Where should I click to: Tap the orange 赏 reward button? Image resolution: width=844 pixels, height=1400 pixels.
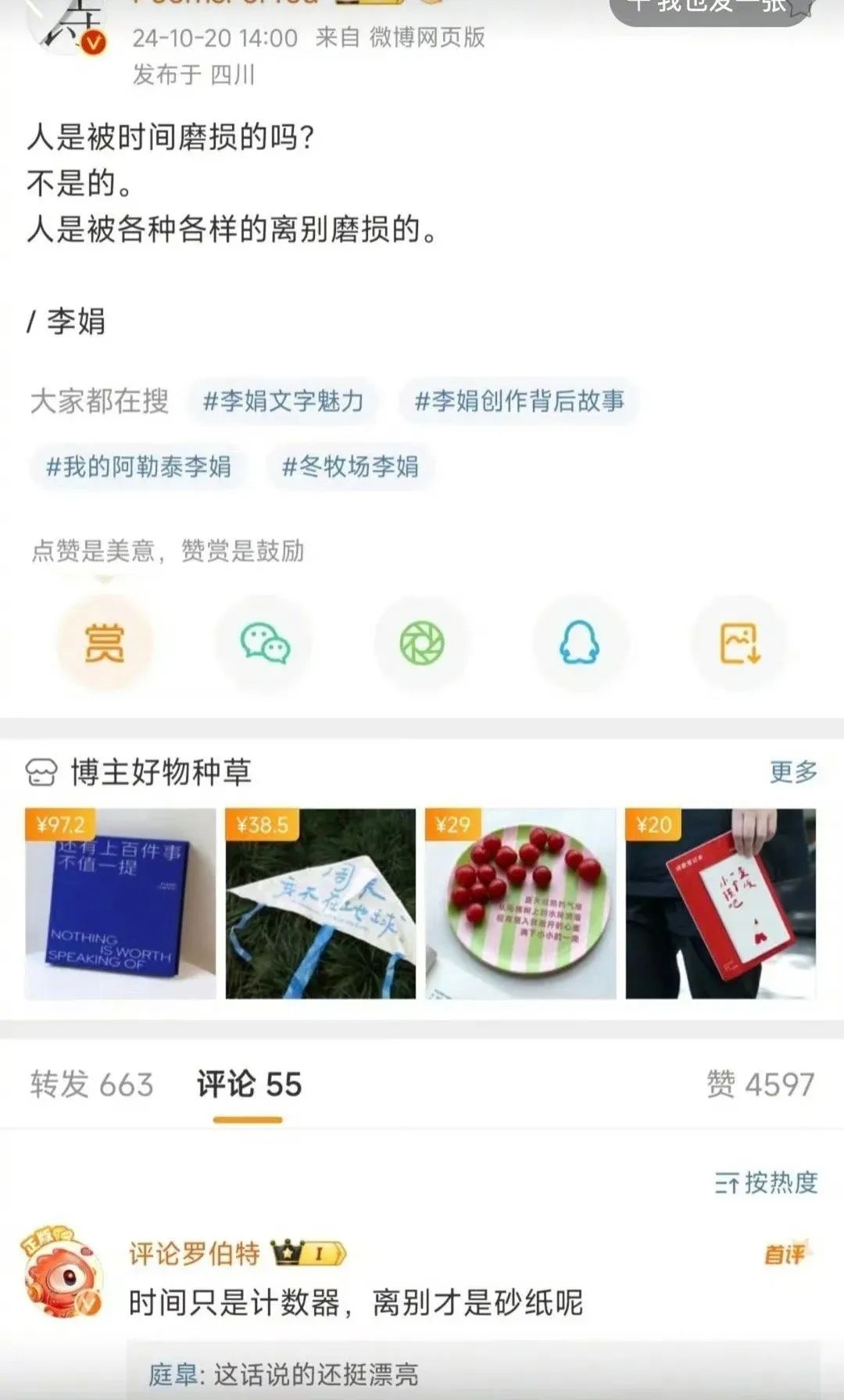104,643
